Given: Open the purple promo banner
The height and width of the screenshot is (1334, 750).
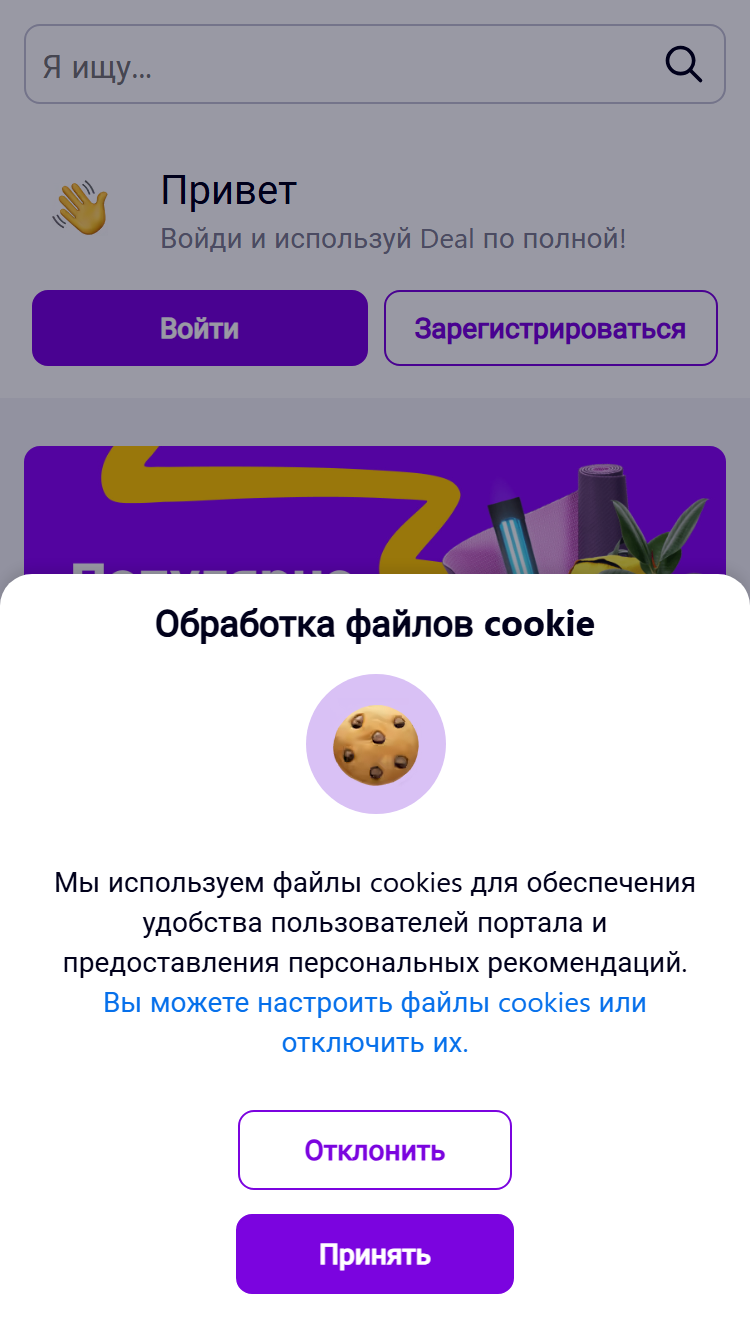Looking at the screenshot, I should (x=375, y=510).
